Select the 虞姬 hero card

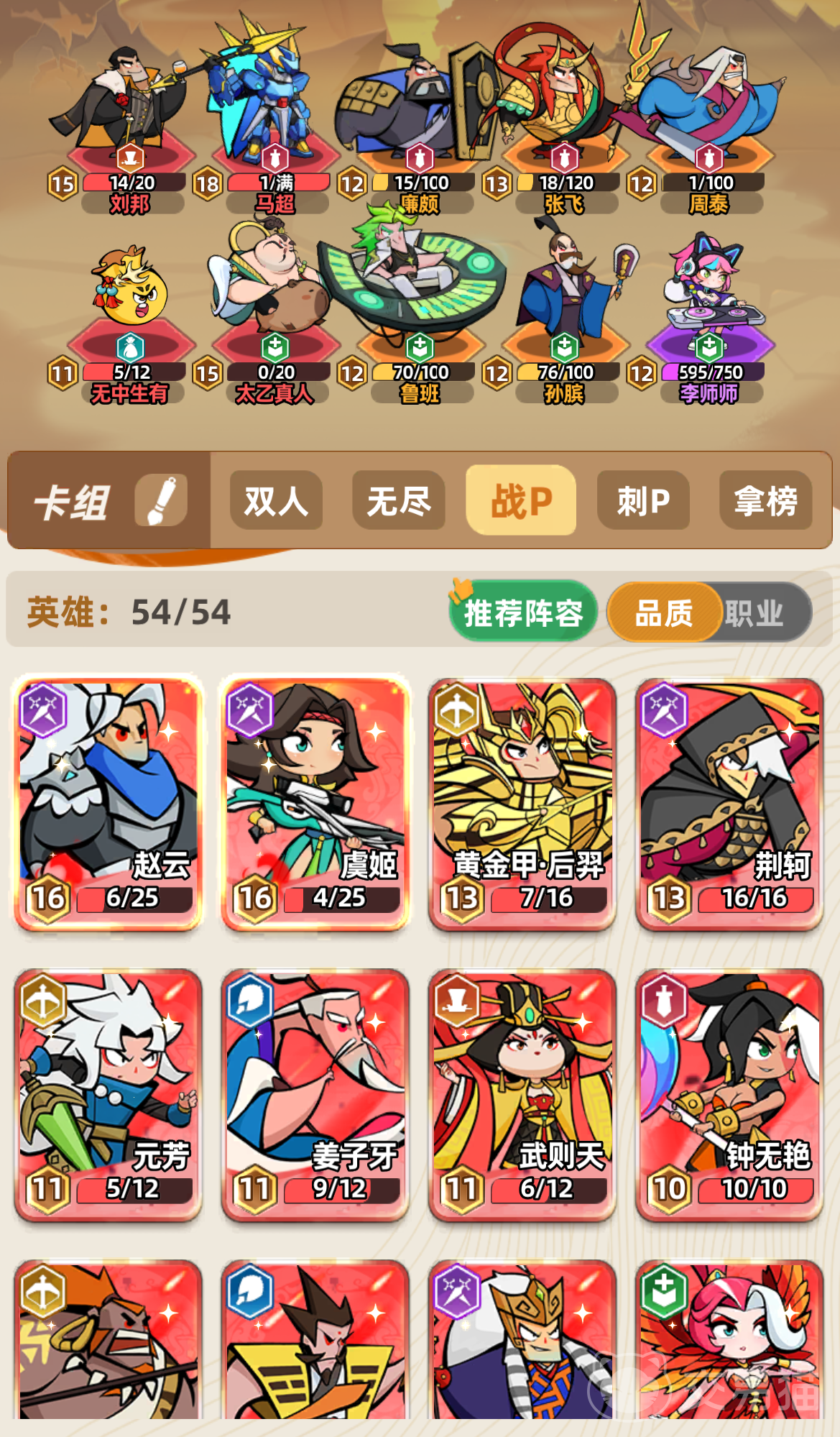(x=315, y=804)
